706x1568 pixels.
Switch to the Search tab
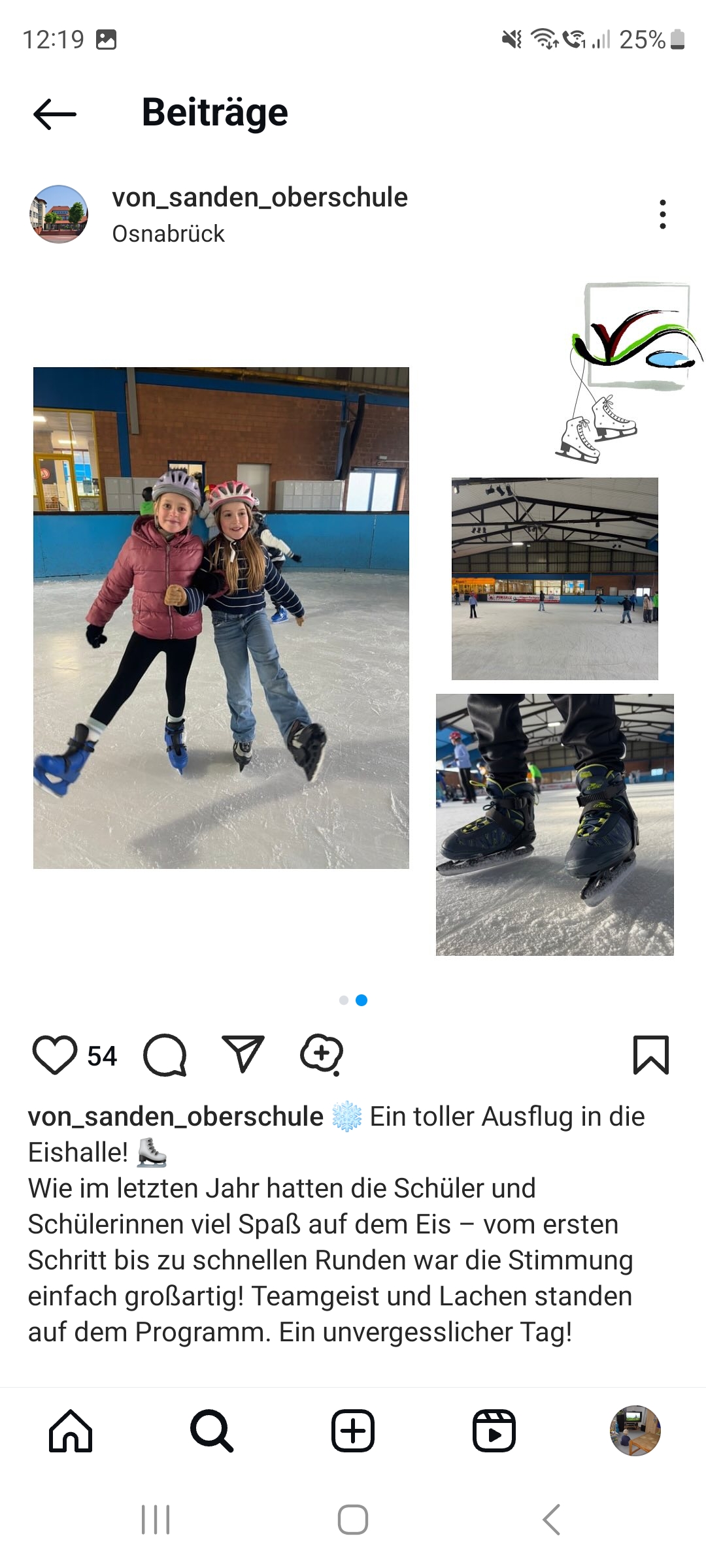212,1431
